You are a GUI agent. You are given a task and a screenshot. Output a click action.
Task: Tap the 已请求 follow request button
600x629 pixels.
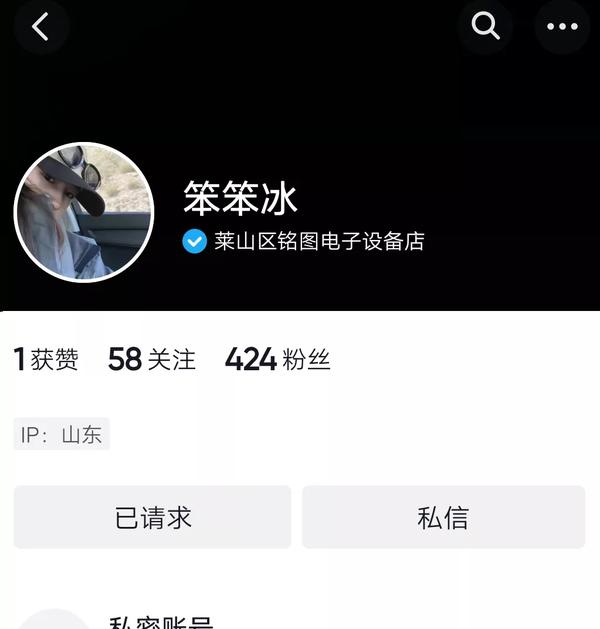click(x=152, y=517)
